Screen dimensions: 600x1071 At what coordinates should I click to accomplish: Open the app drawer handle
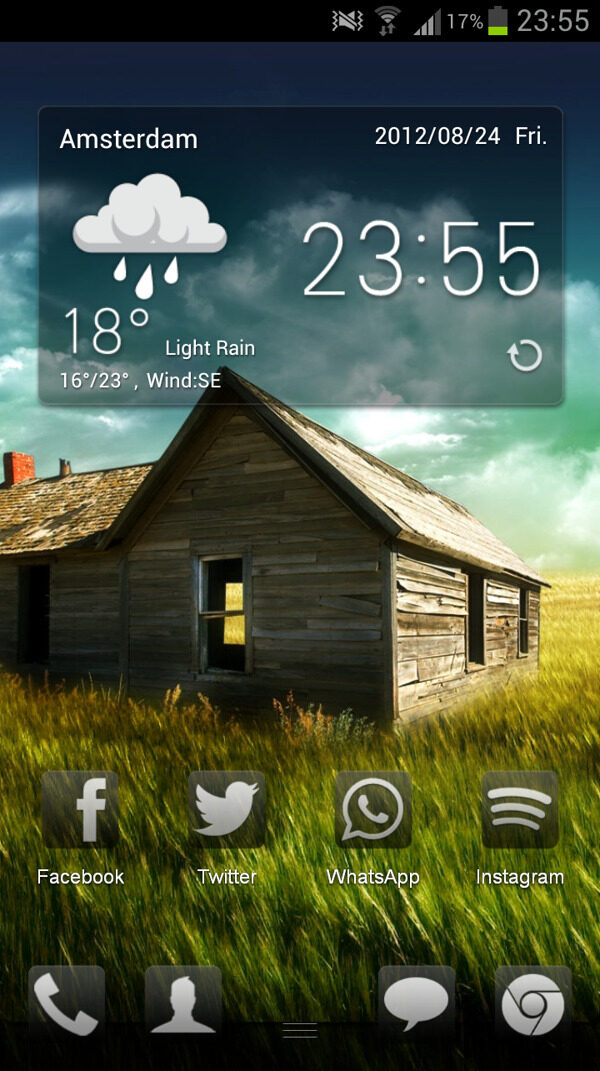pyautogui.click(x=300, y=1031)
